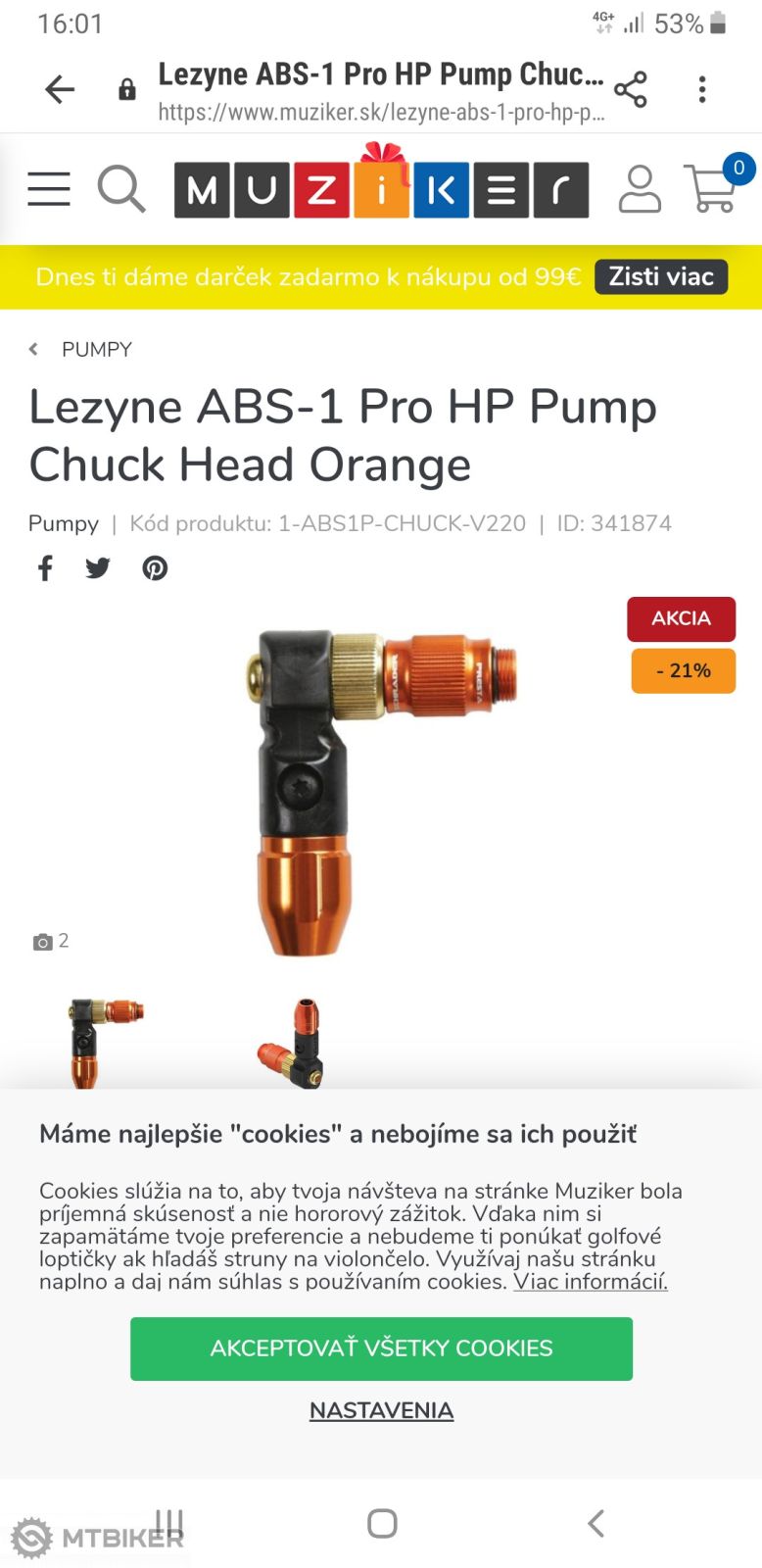
Task: Open cookie NASTAVENIA settings
Action: tap(381, 1410)
